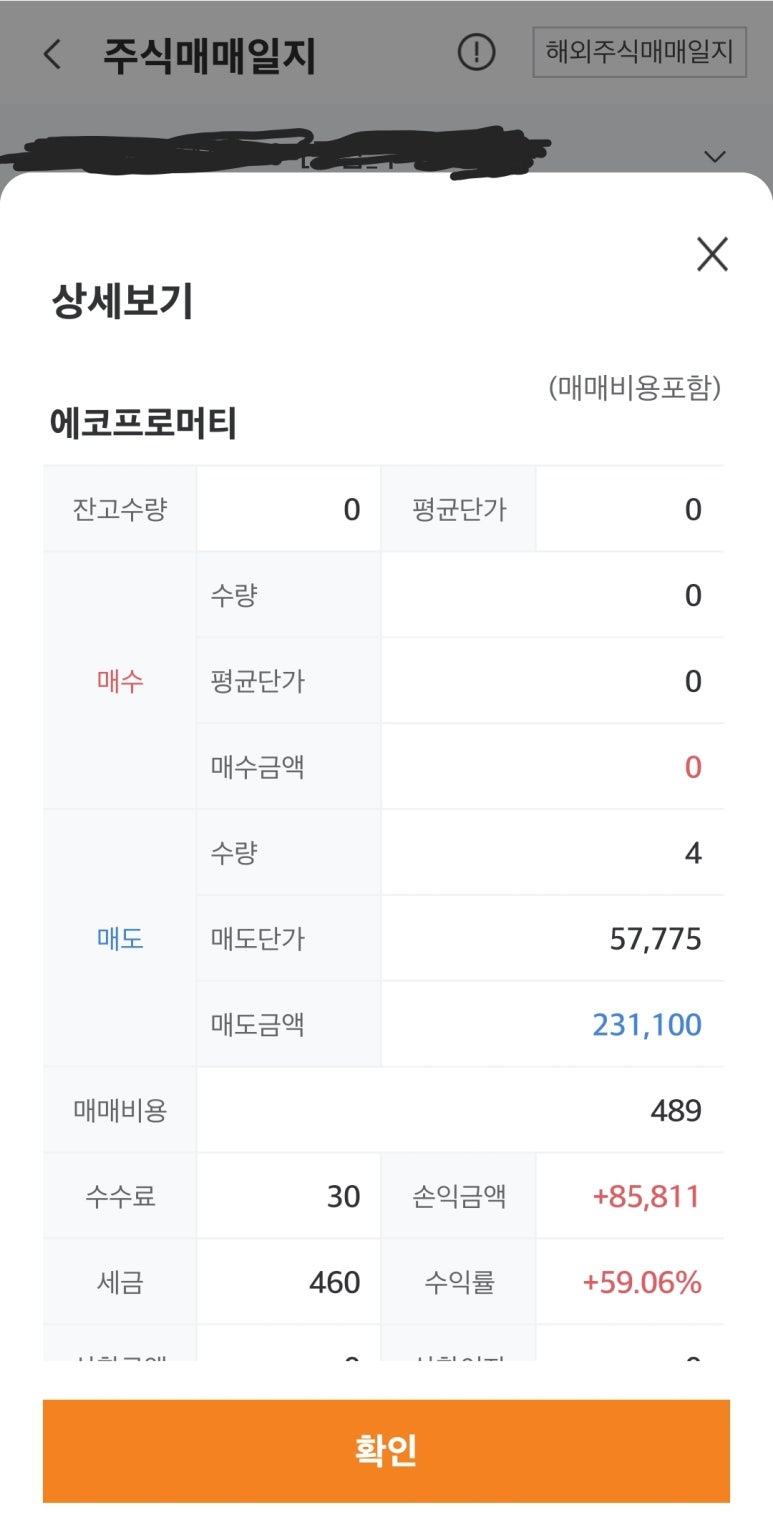Go back from 주식매매일지
Screen dimensions: 773x1520
(x=52, y=54)
